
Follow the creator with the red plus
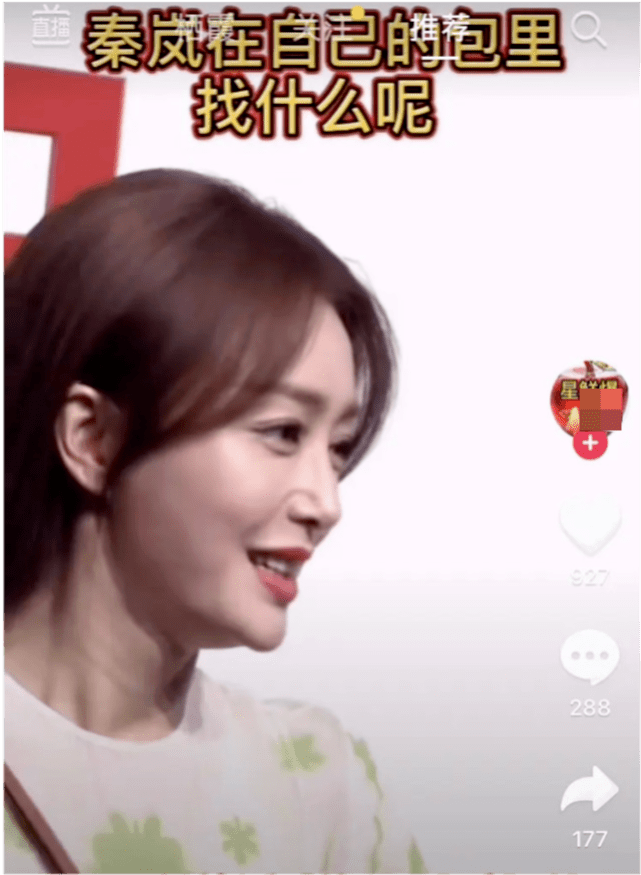tap(590, 442)
